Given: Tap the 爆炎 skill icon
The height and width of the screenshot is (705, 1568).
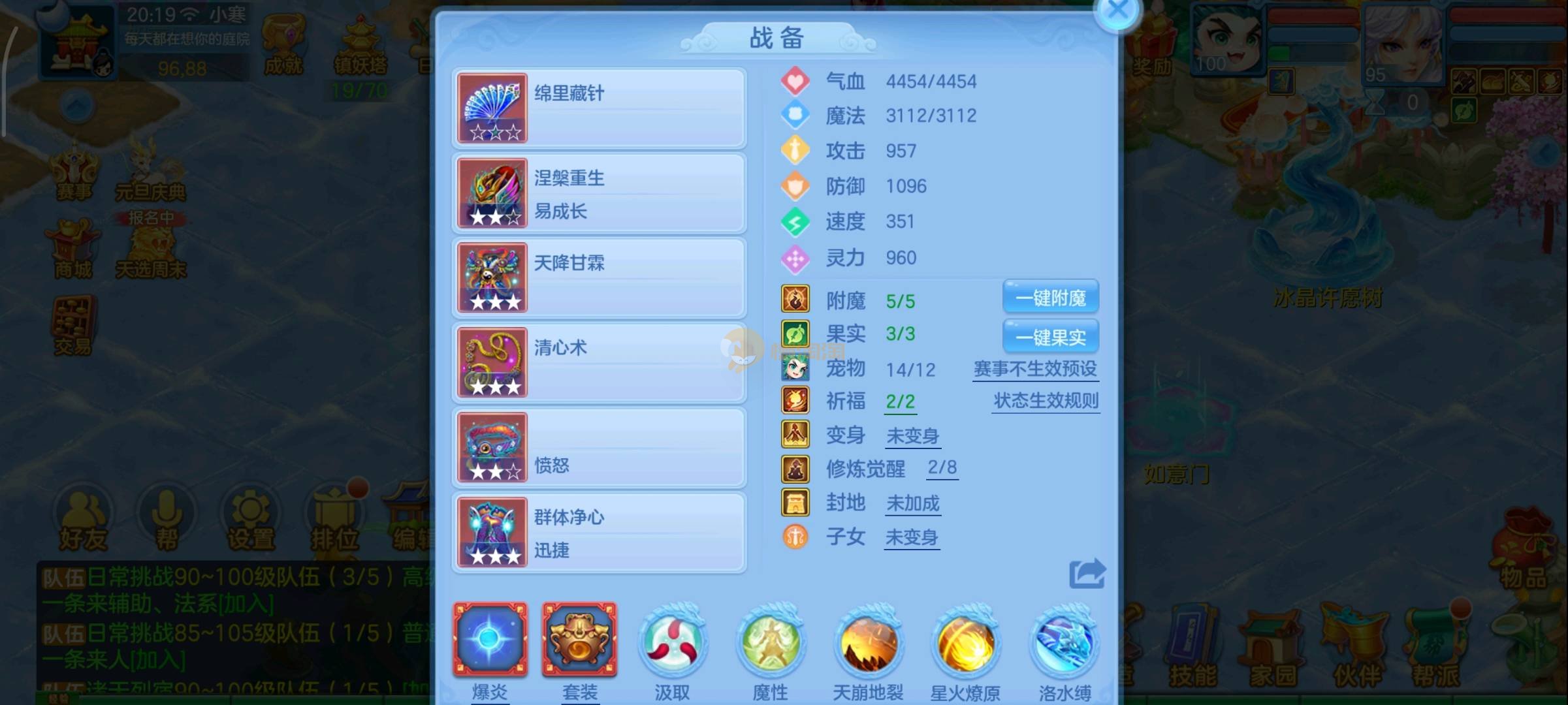Looking at the screenshot, I should [x=490, y=640].
